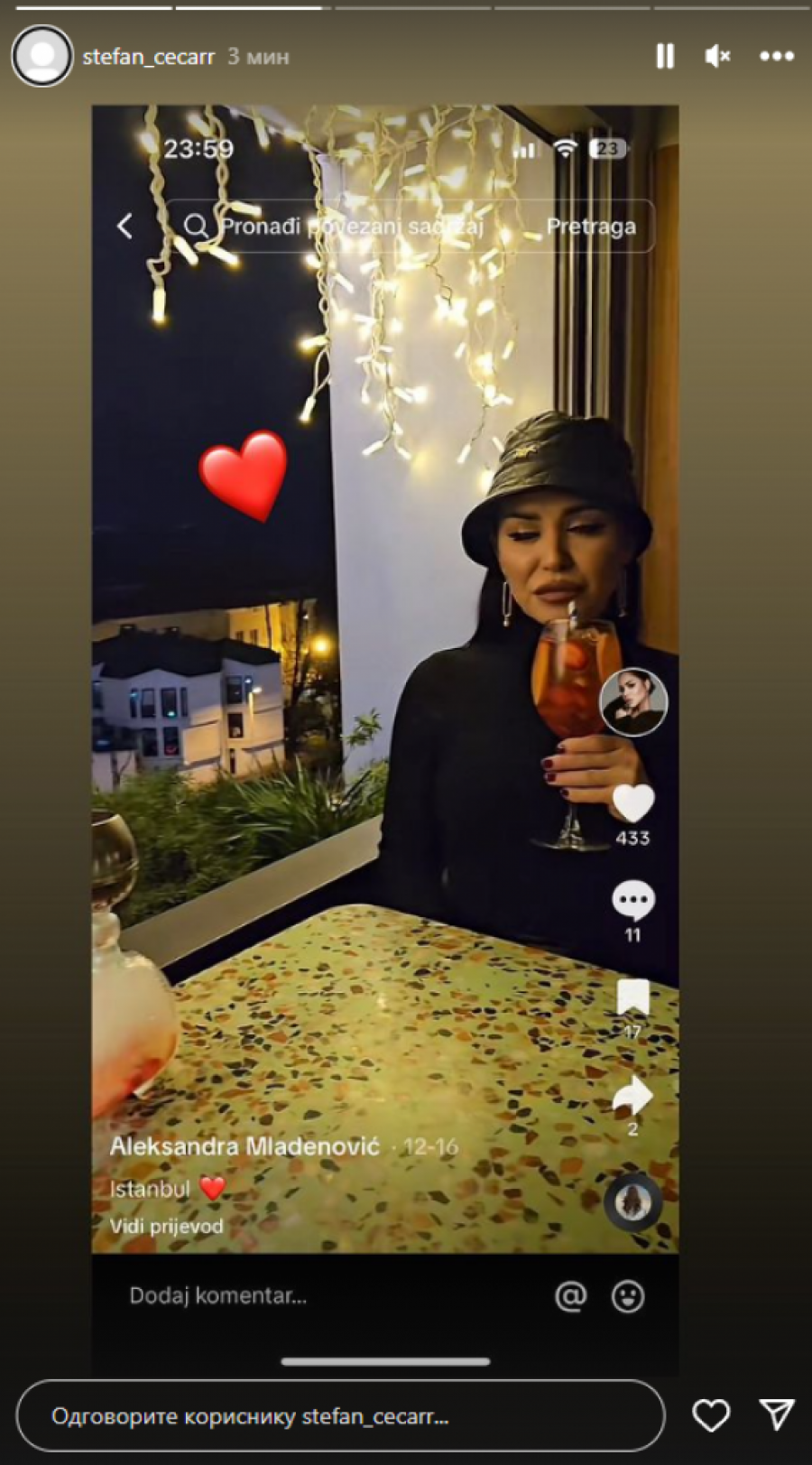Reply to stefan_cecarr's story
This screenshot has width=812, height=1465.
(341, 1416)
